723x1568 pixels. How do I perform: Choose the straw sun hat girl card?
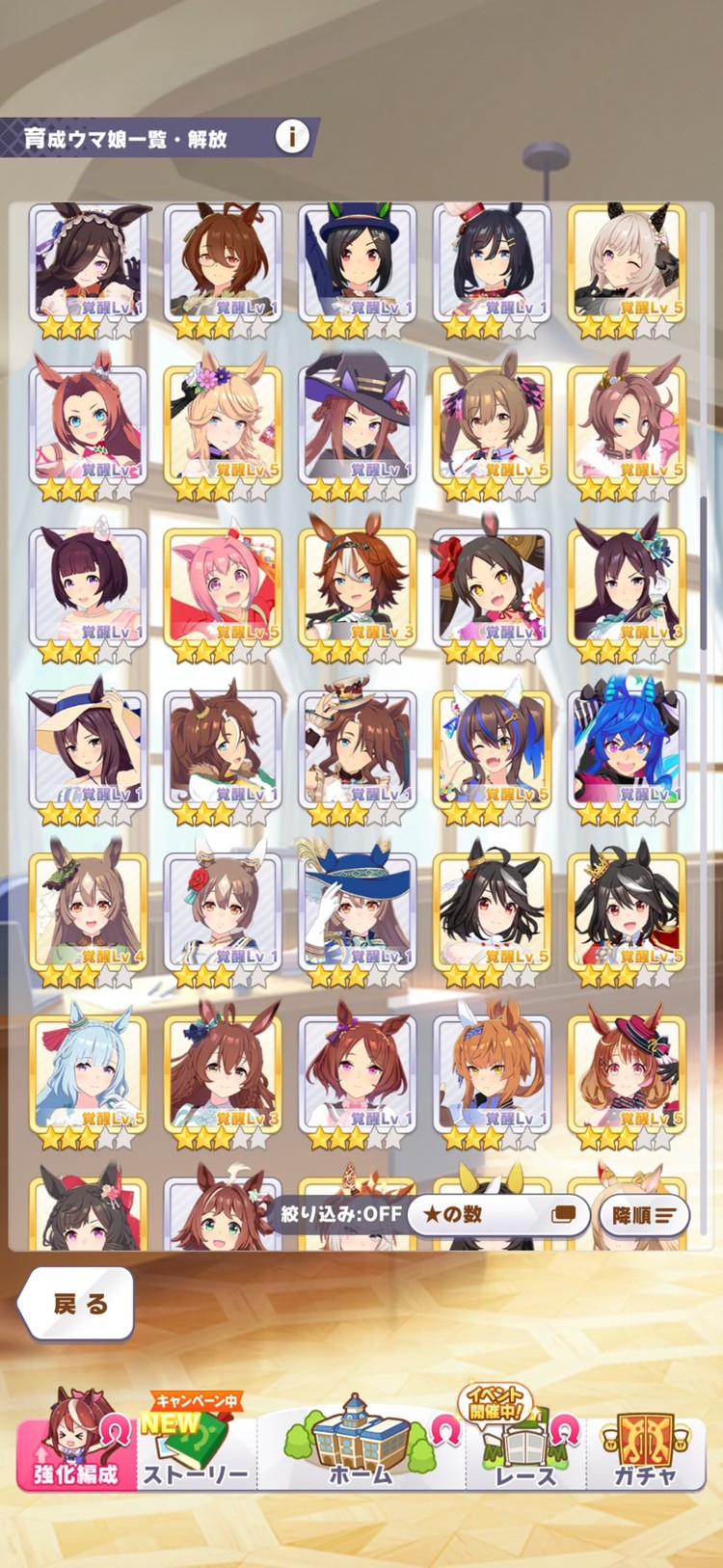click(x=89, y=748)
